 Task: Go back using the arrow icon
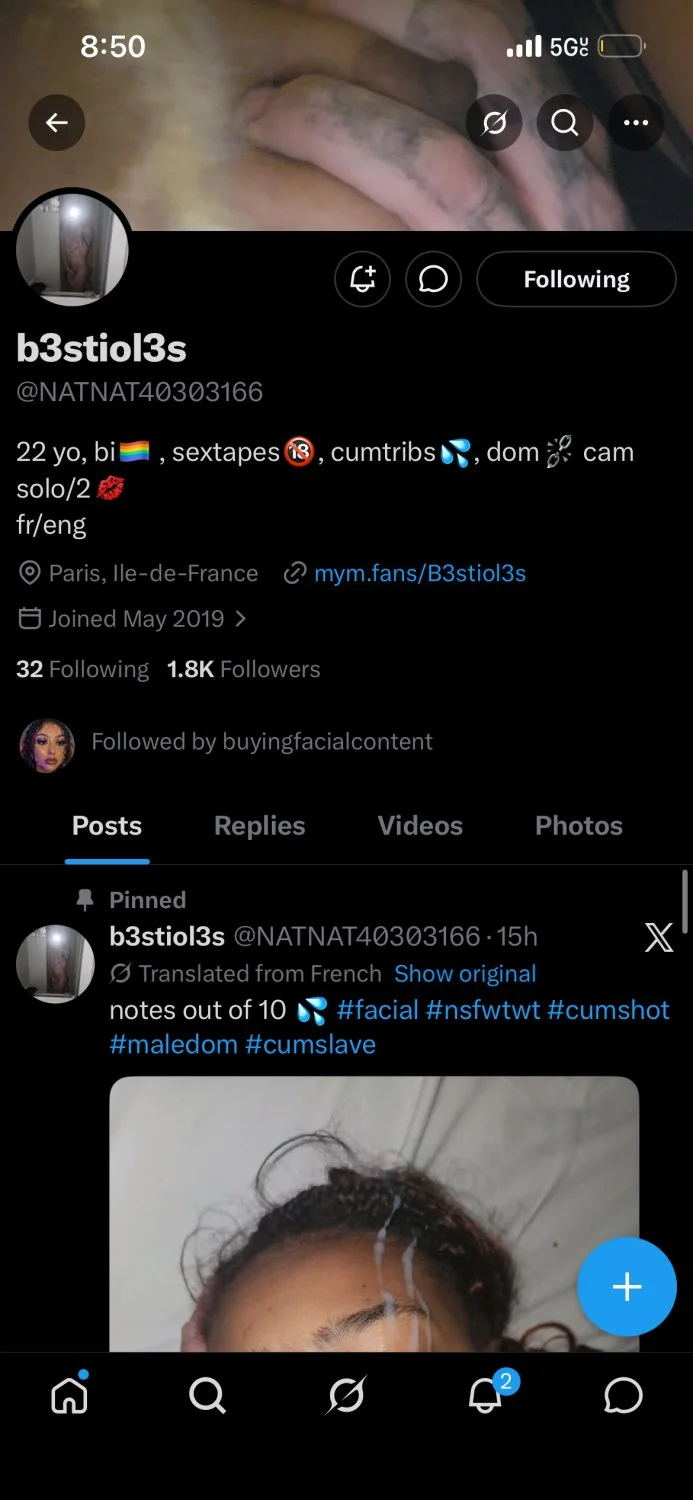[57, 123]
